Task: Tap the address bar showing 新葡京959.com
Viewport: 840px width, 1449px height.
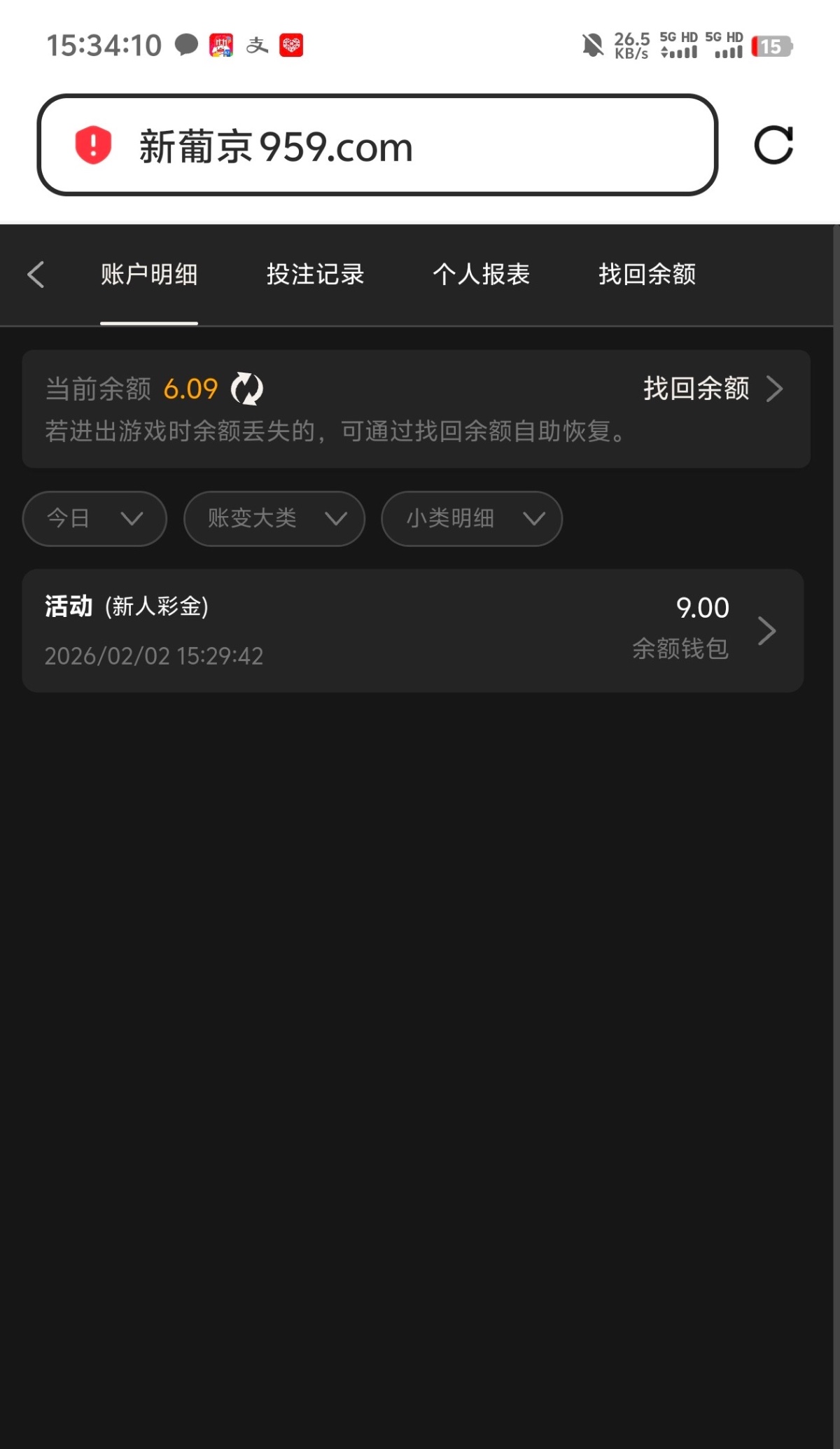Action: click(x=378, y=146)
